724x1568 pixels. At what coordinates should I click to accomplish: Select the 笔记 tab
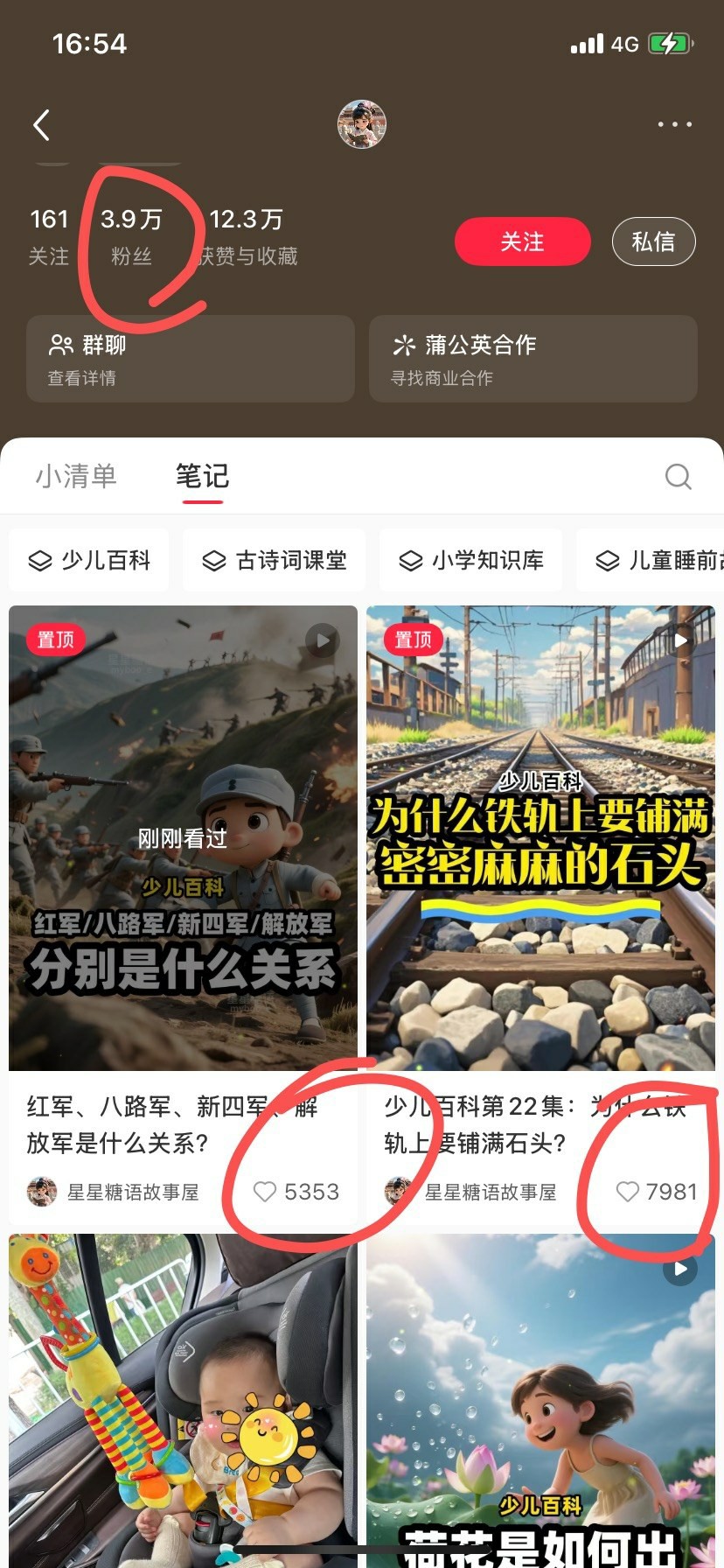click(x=202, y=476)
